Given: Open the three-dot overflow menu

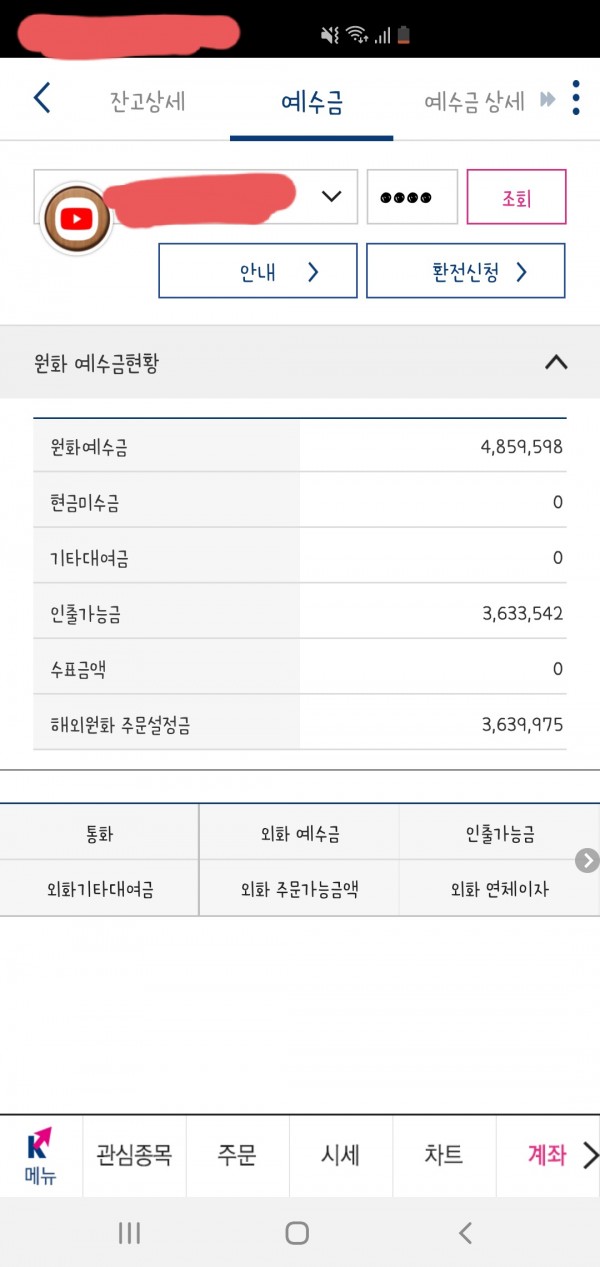Looking at the screenshot, I should point(576,98).
